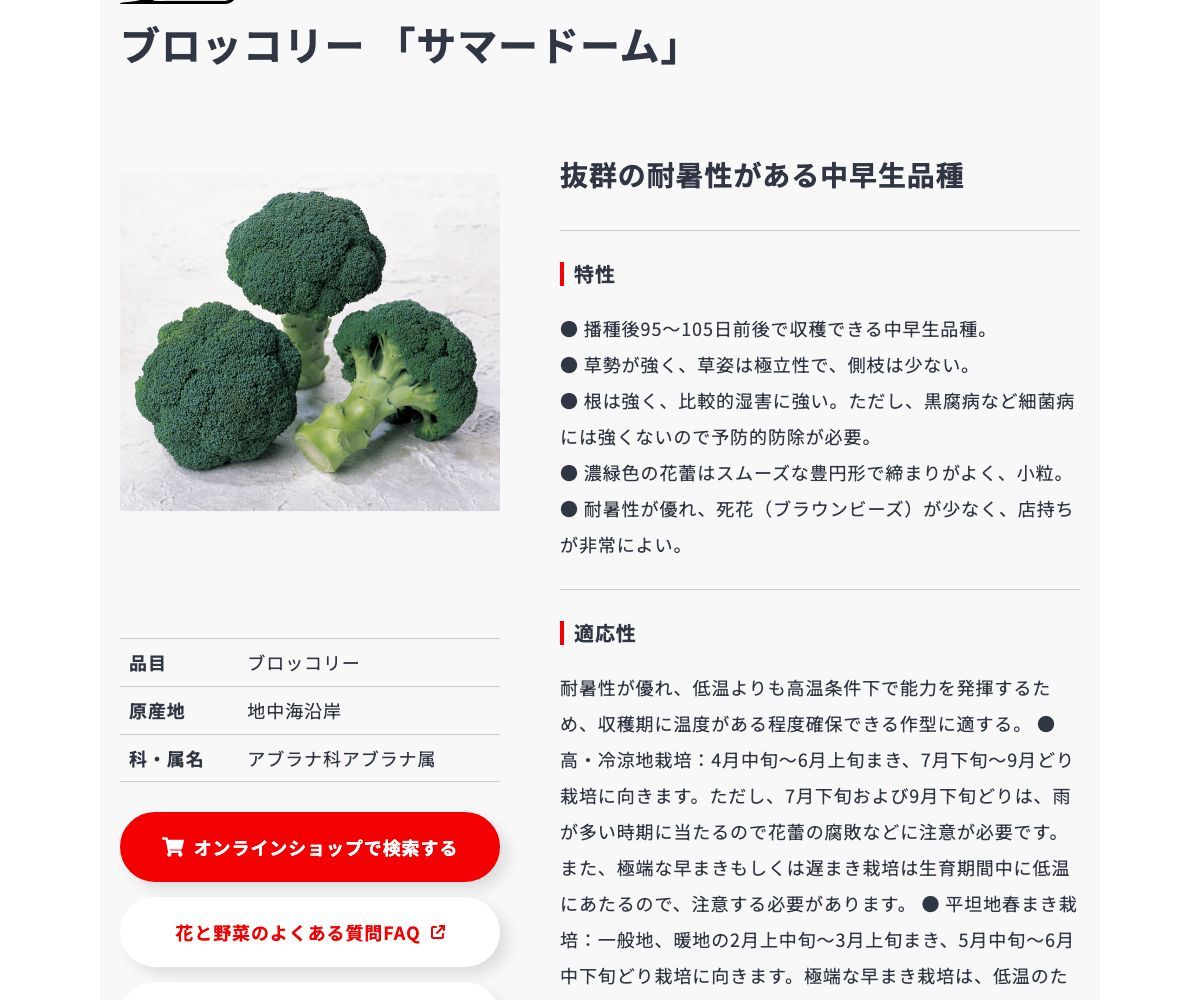Open 花と野菜のよくある質問FAQ link
The width and height of the screenshot is (1200, 1000).
(x=310, y=932)
